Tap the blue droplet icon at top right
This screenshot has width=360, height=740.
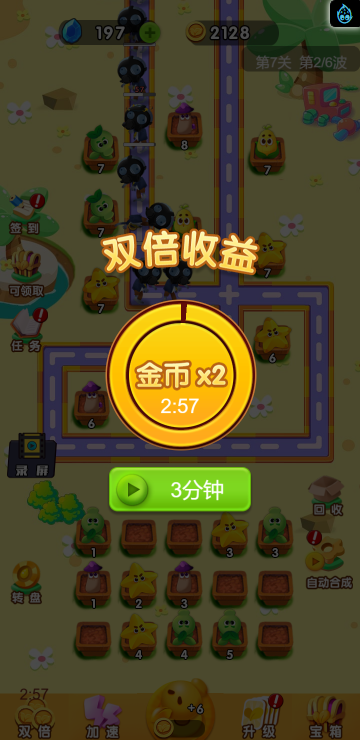[344, 13]
